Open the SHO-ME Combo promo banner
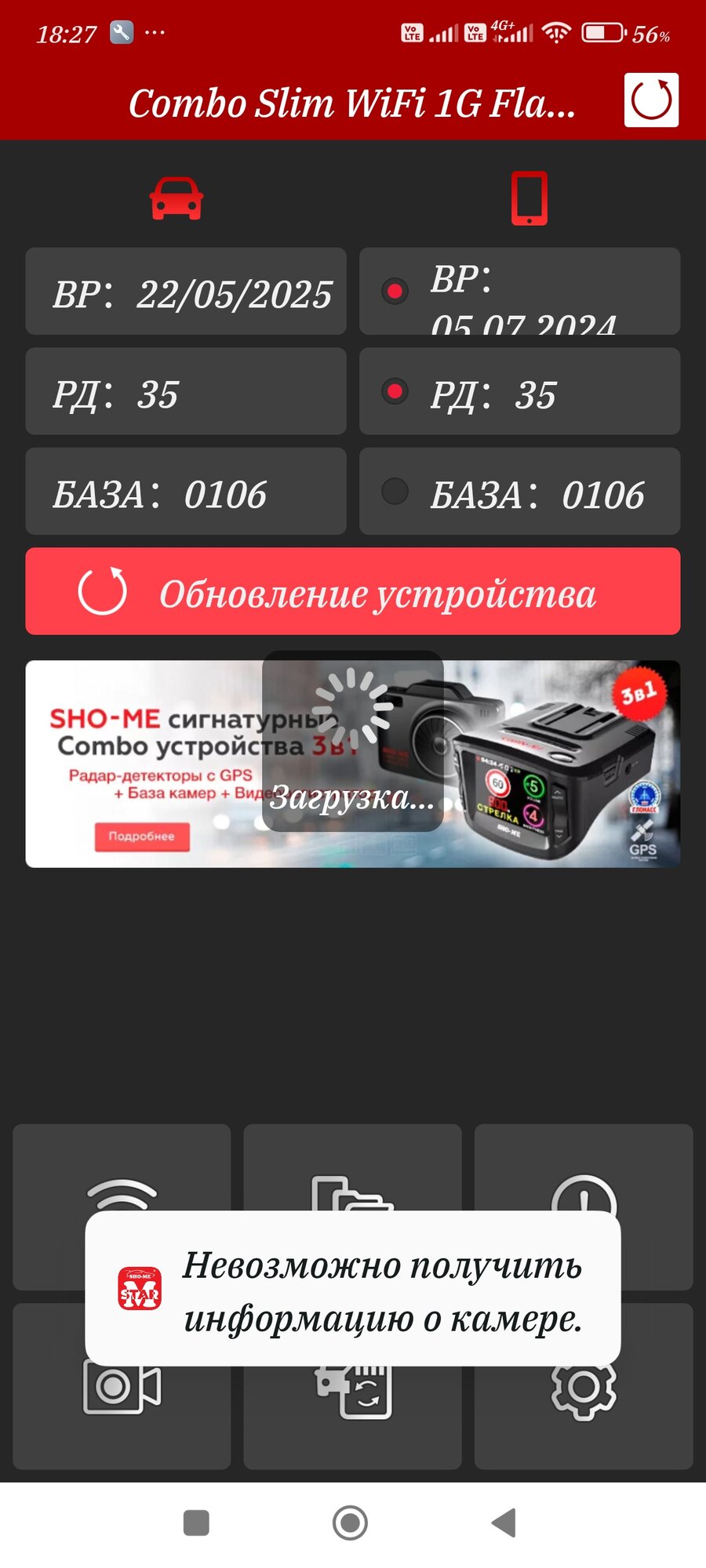706x1568 pixels. click(353, 764)
